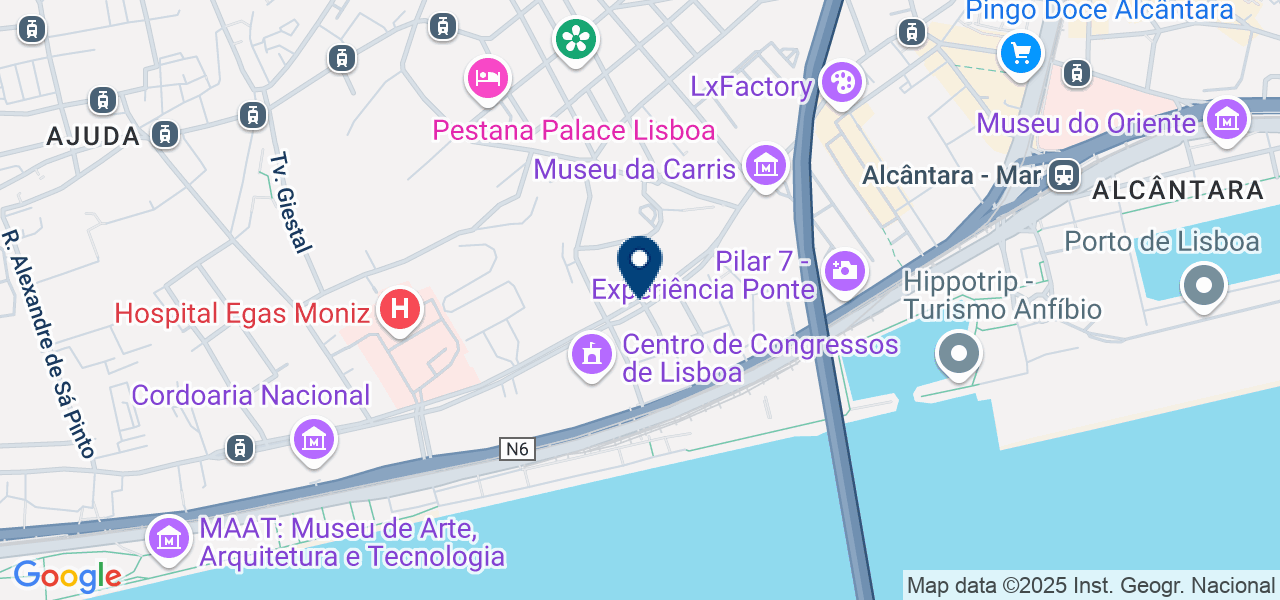
Task: Select the Hippotrip - Turismo Anfíbio marker
Action: (x=959, y=353)
